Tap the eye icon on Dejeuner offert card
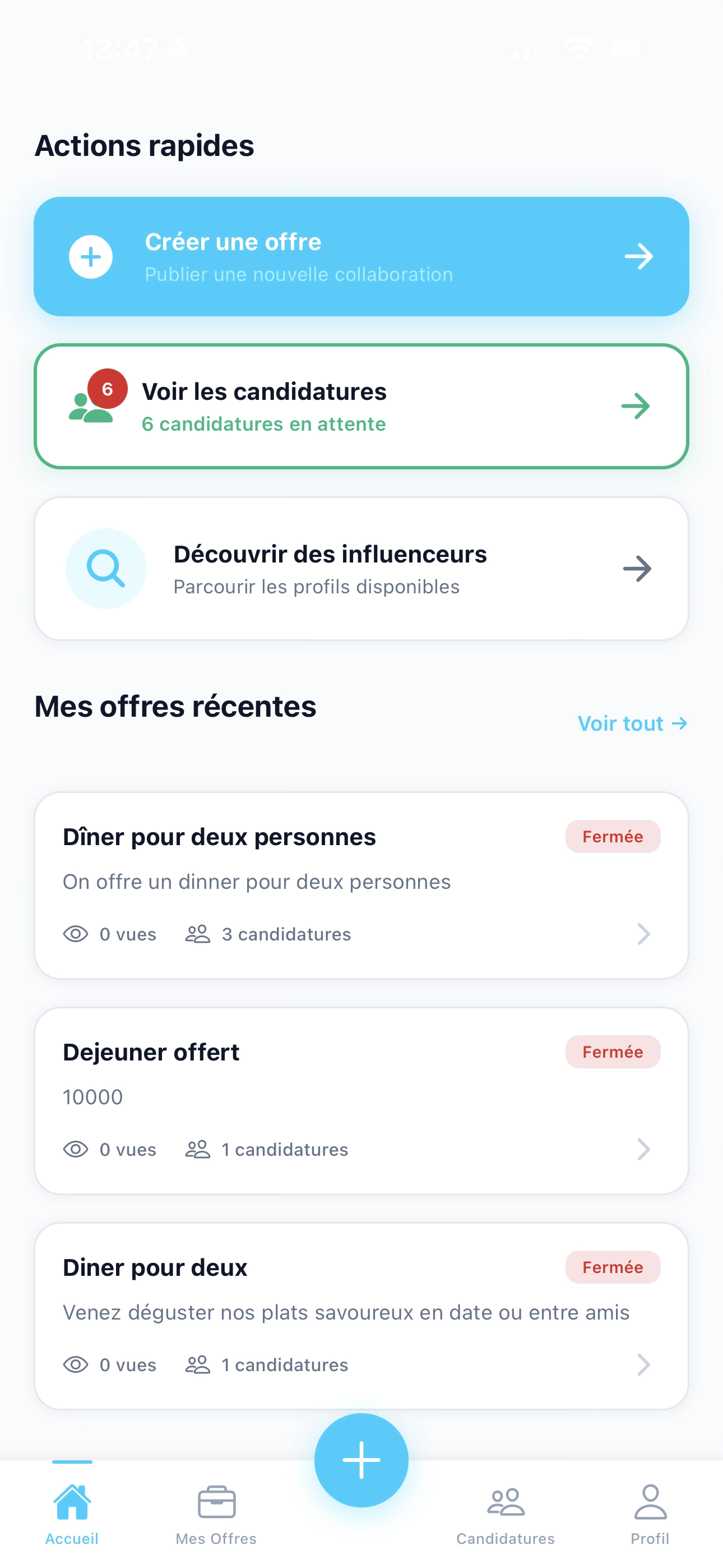This screenshot has width=723, height=1568. click(76, 1149)
